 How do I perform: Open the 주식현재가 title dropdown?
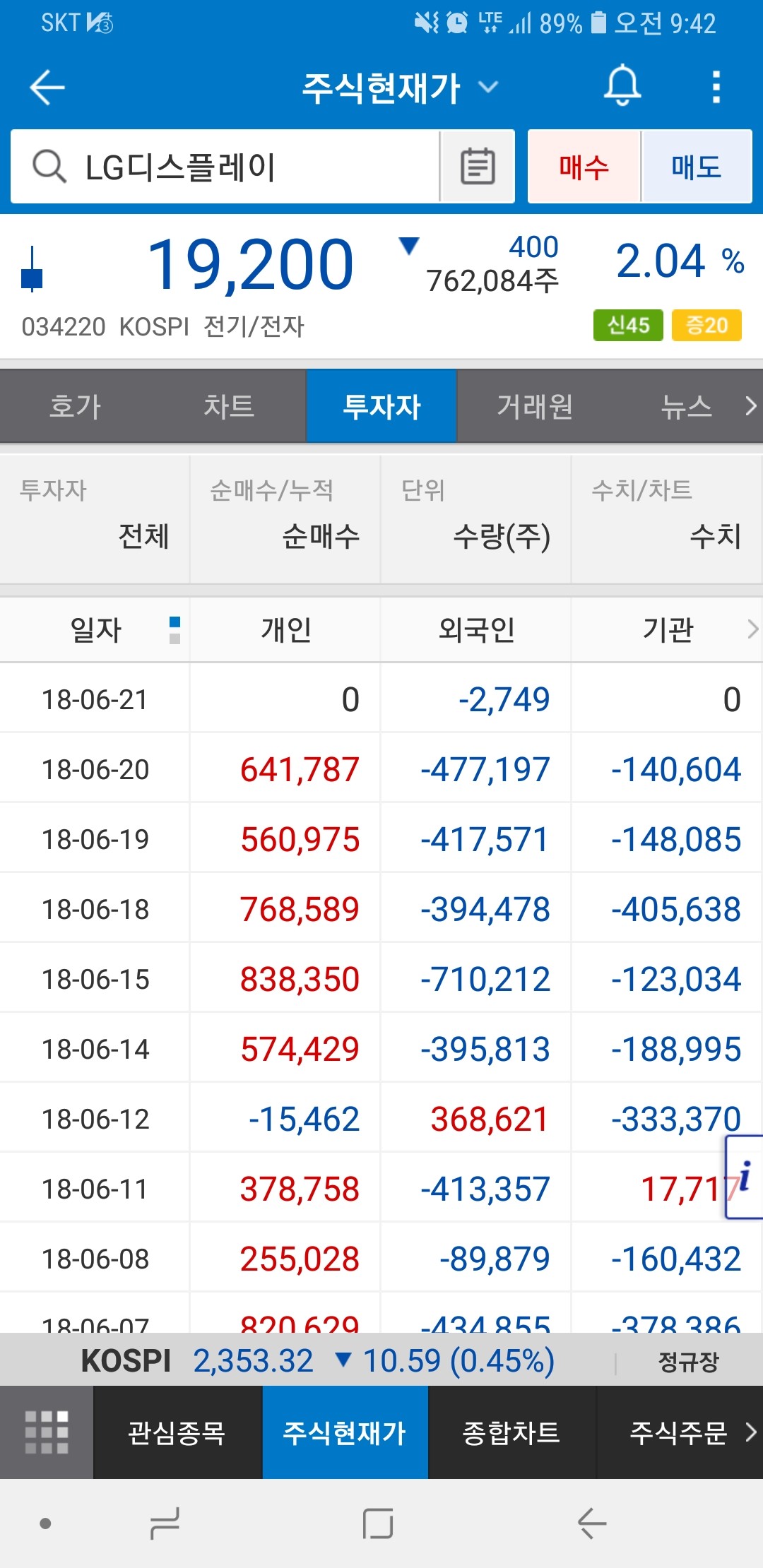tap(487, 86)
